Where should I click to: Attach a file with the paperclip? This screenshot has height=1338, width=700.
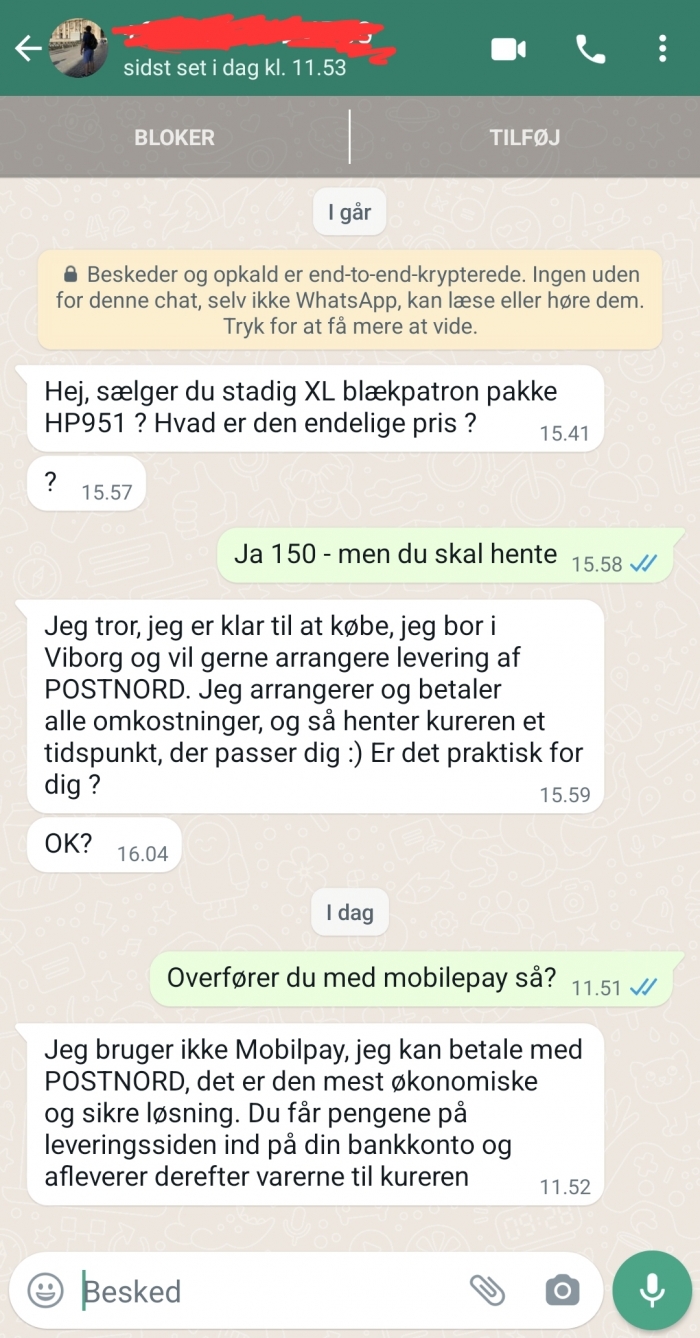click(487, 1291)
